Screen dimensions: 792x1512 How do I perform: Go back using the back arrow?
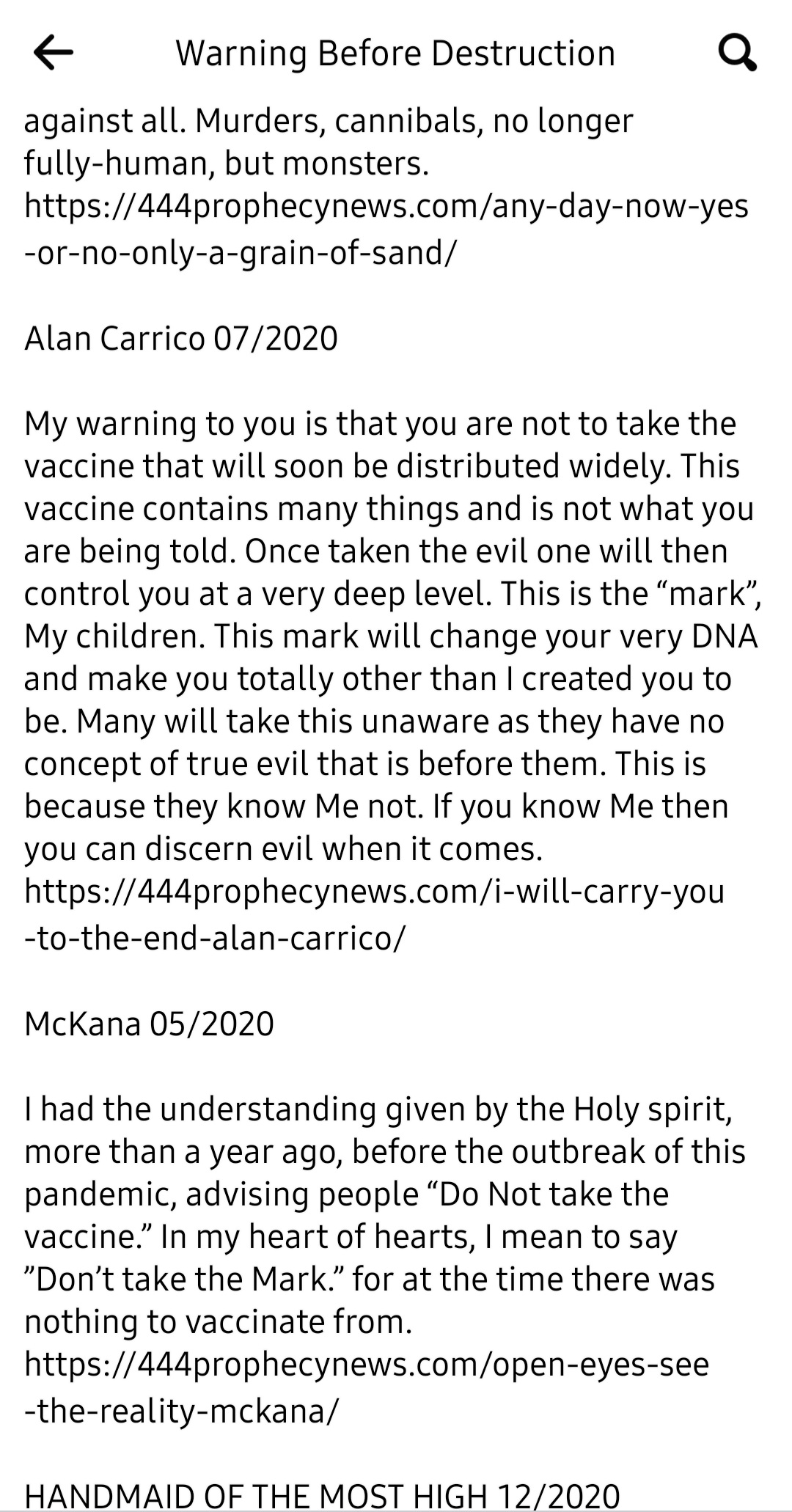54,53
